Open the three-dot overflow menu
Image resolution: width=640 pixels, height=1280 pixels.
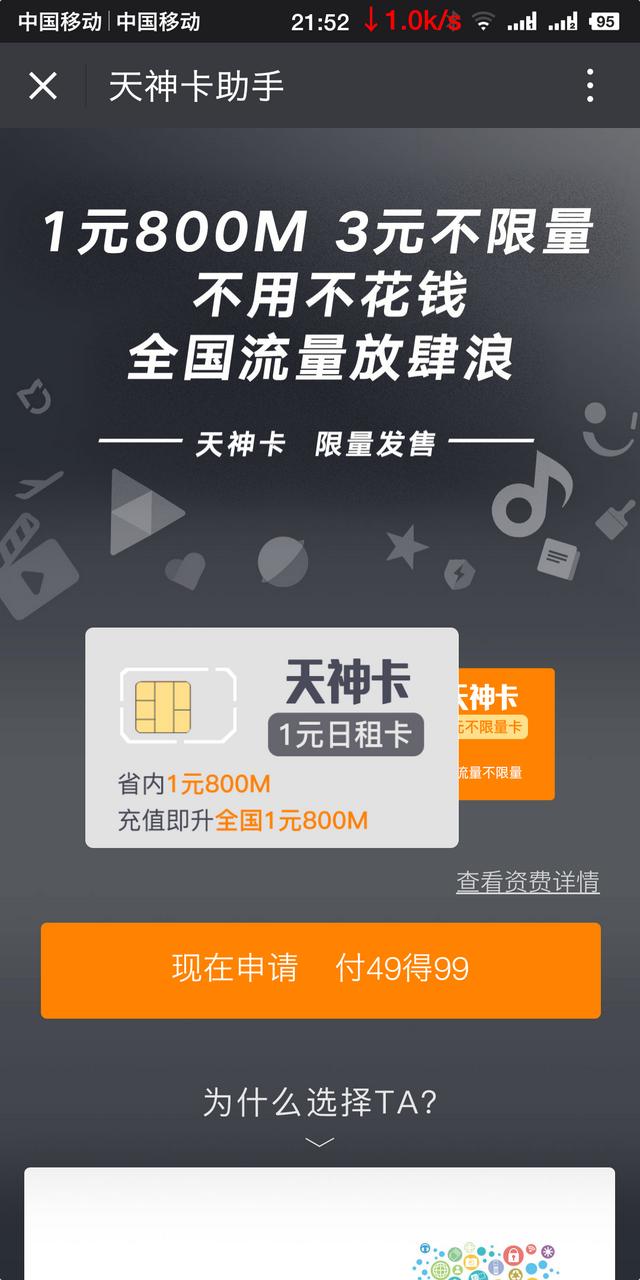[590, 86]
